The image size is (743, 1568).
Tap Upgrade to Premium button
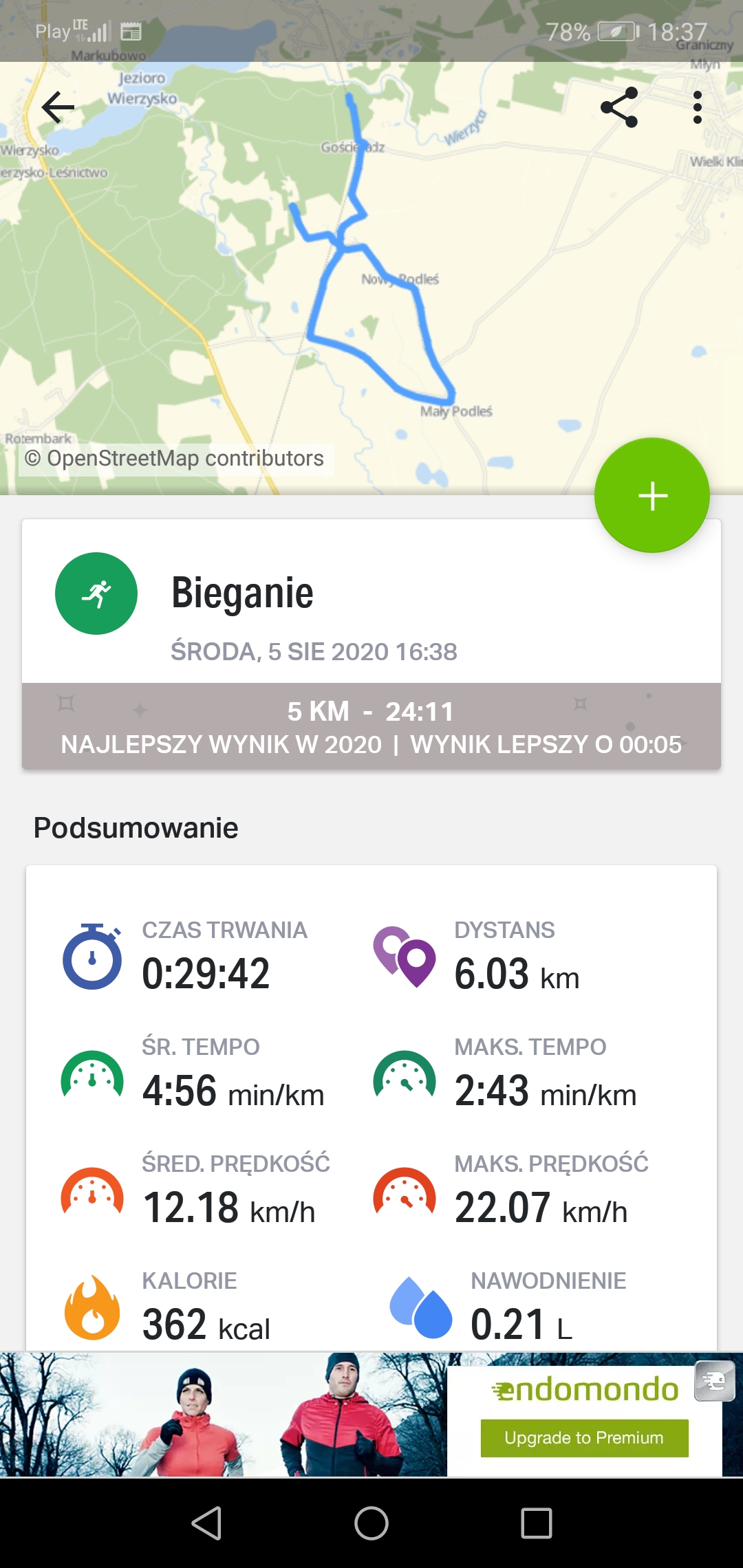pos(584,1438)
